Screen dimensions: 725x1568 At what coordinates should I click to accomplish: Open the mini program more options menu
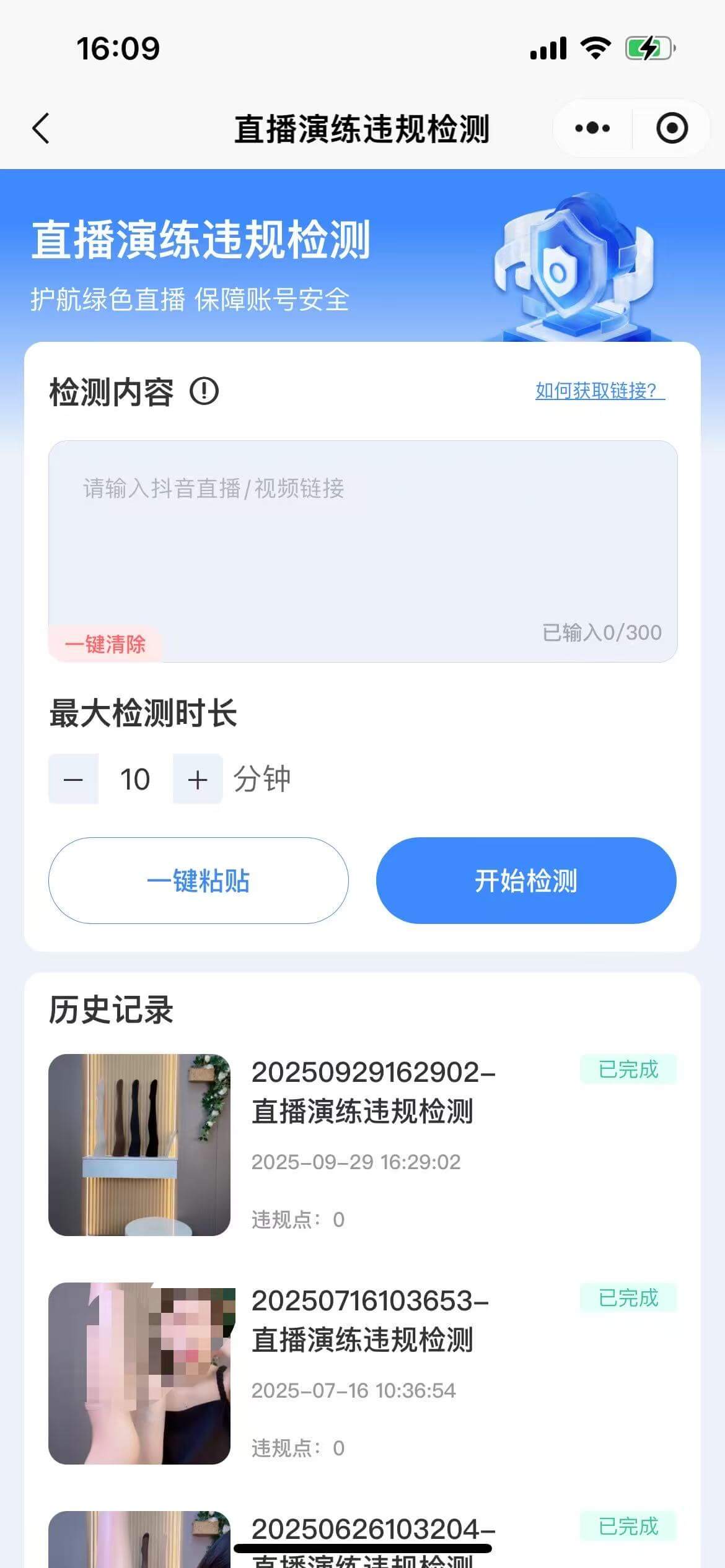592,129
